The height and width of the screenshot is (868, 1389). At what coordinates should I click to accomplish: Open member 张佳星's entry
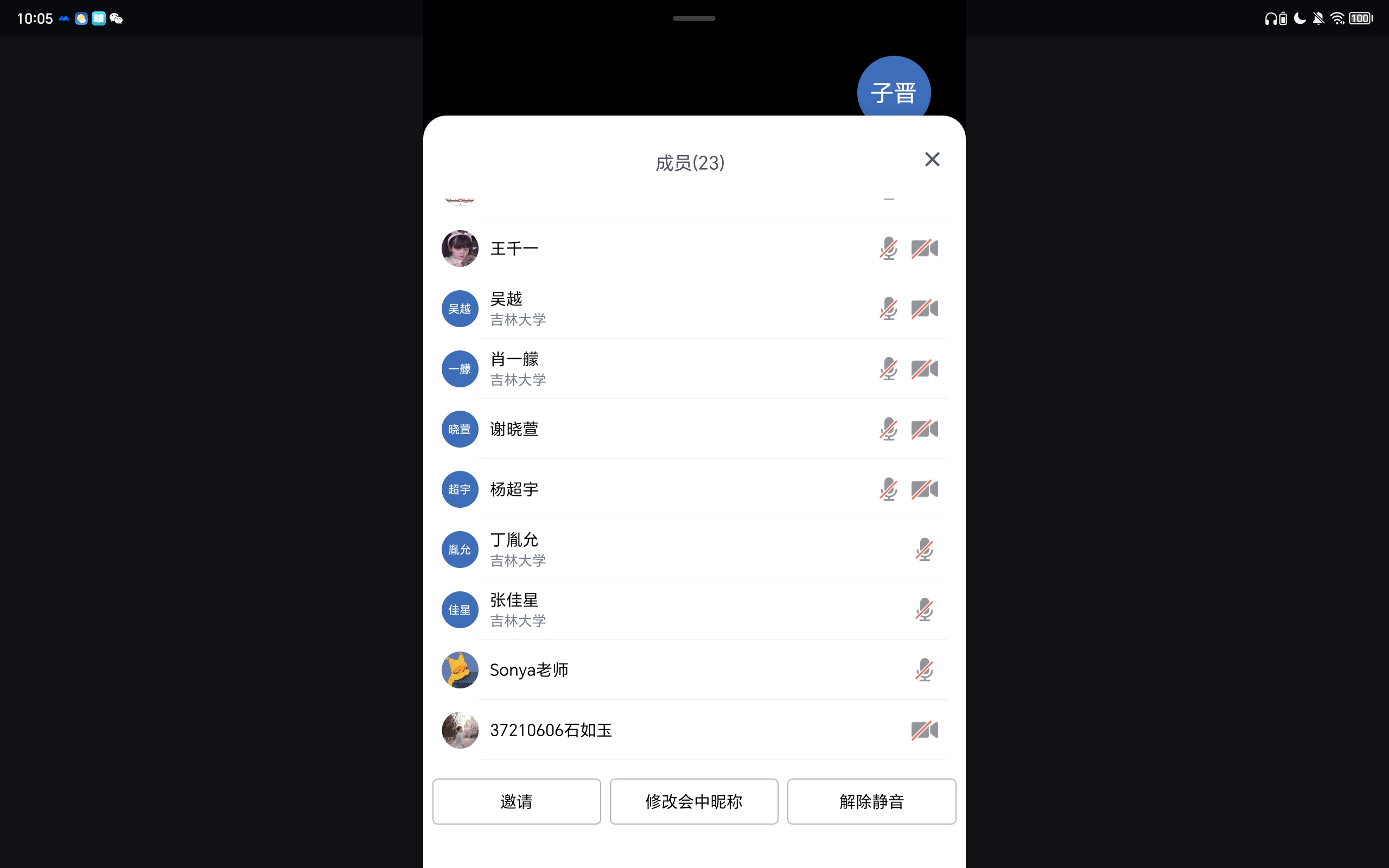tap(632, 610)
